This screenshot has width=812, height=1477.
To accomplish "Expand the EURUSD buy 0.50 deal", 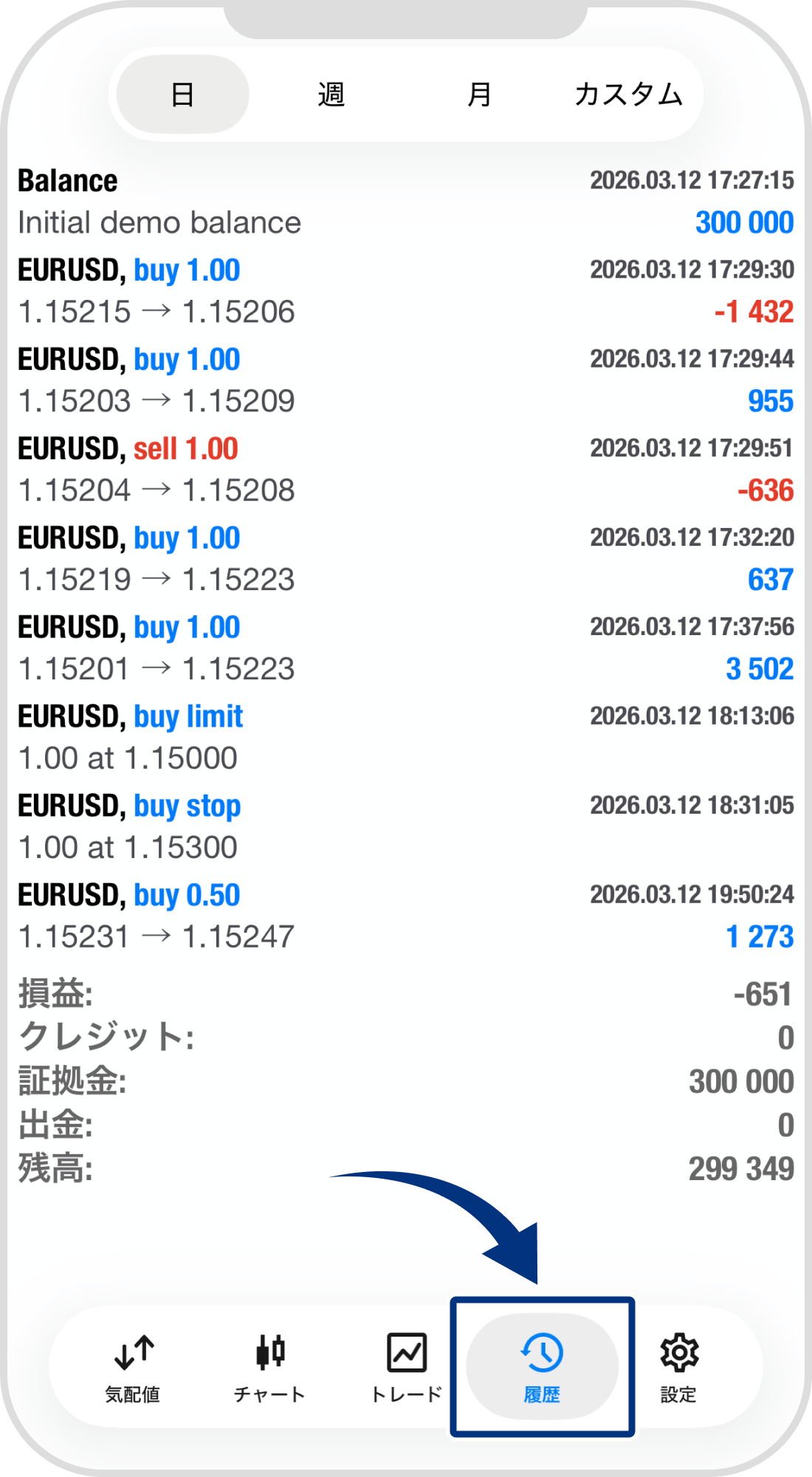I will pyautogui.click(x=405, y=916).
